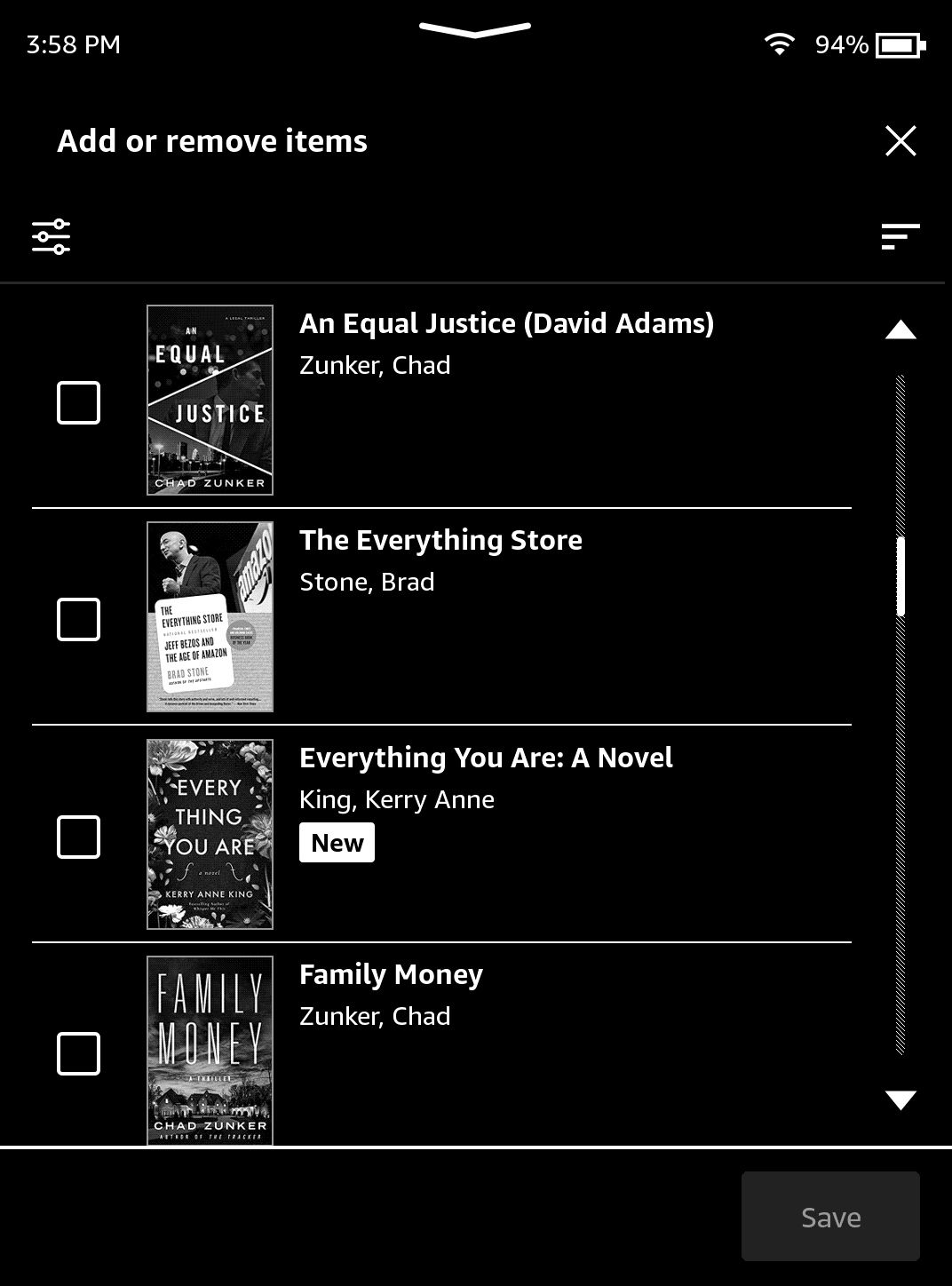Mark the Family Money checkbox

tap(78, 1053)
